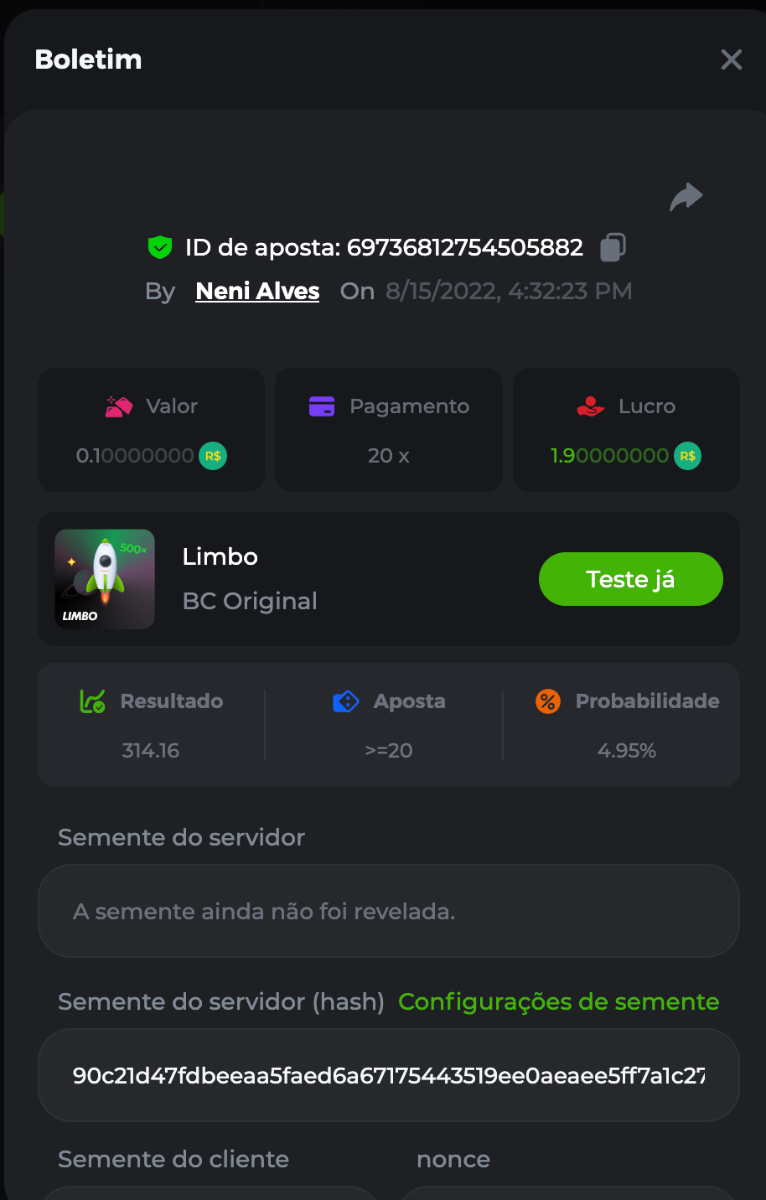The width and height of the screenshot is (766, 1200).
Task: Open Configurações de semente link
Action: click(558, 1001)
